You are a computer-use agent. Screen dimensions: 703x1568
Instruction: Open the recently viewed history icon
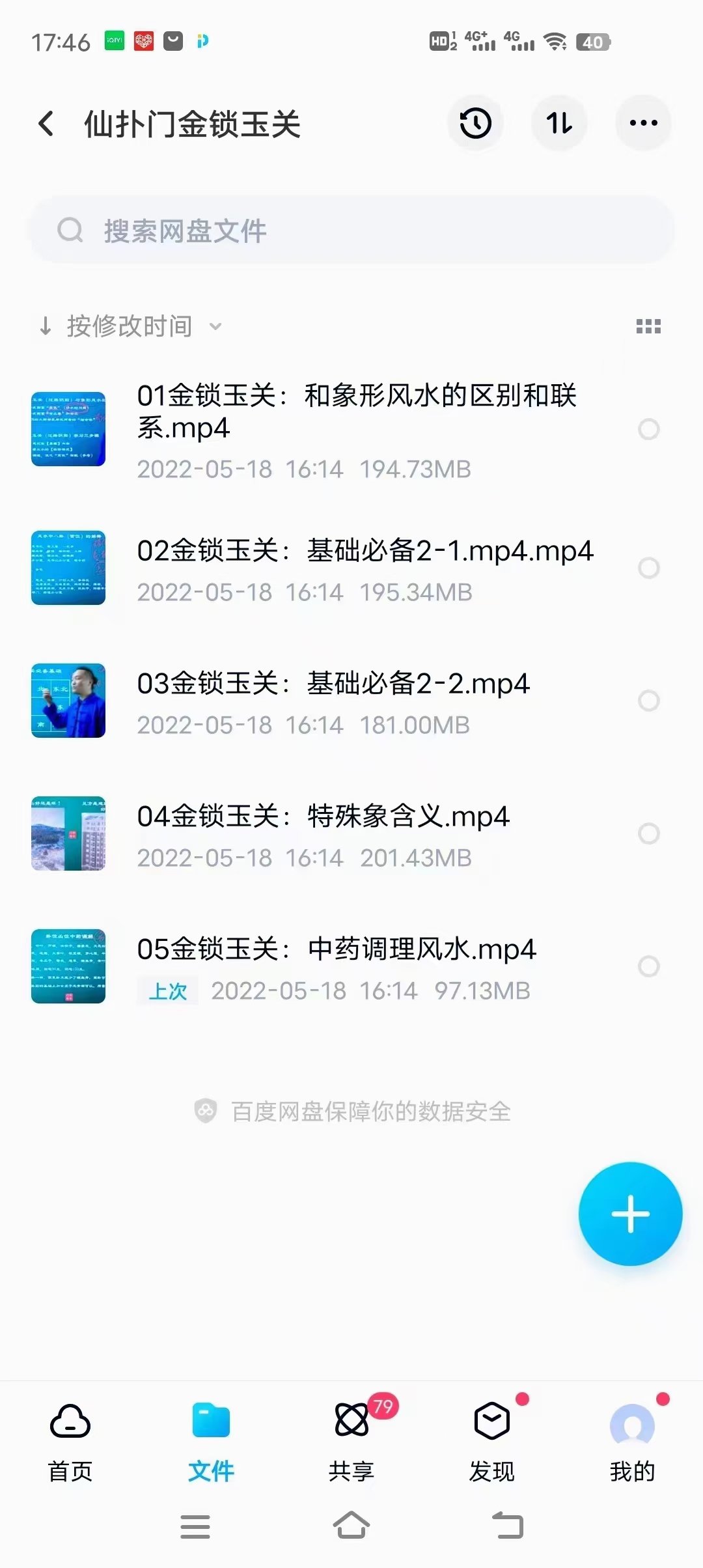coord(475,123)
